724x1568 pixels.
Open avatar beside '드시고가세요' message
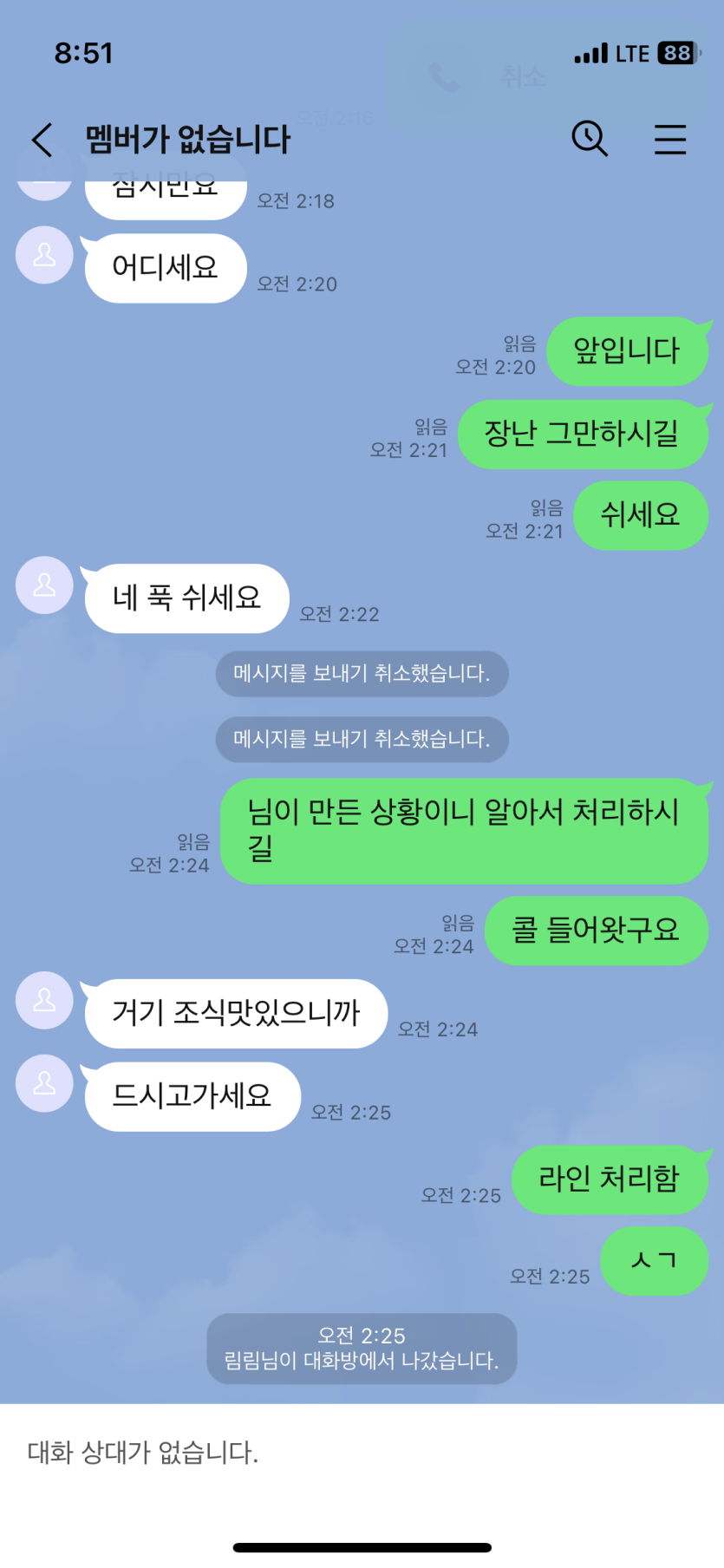click(x=44, y=1083)
